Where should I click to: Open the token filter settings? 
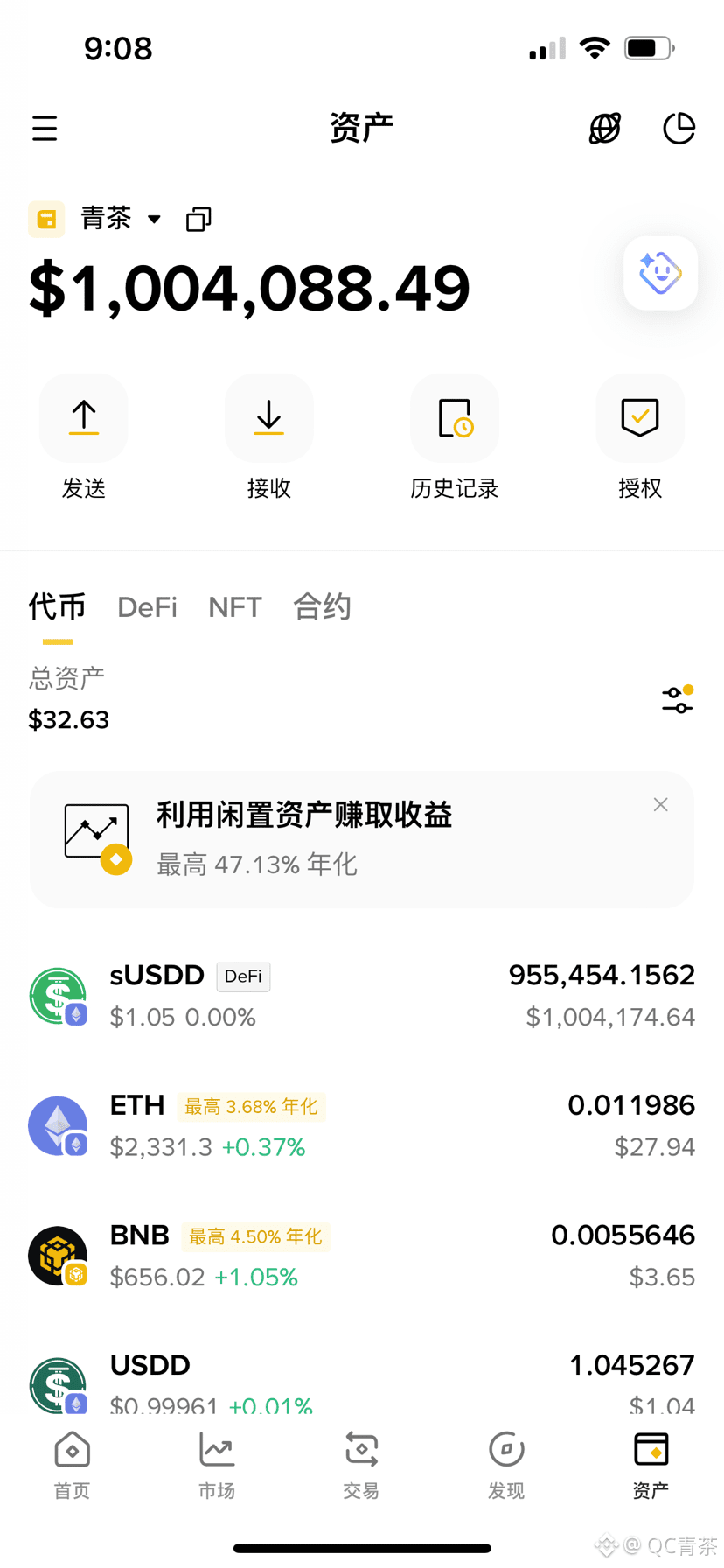(678, 700)
